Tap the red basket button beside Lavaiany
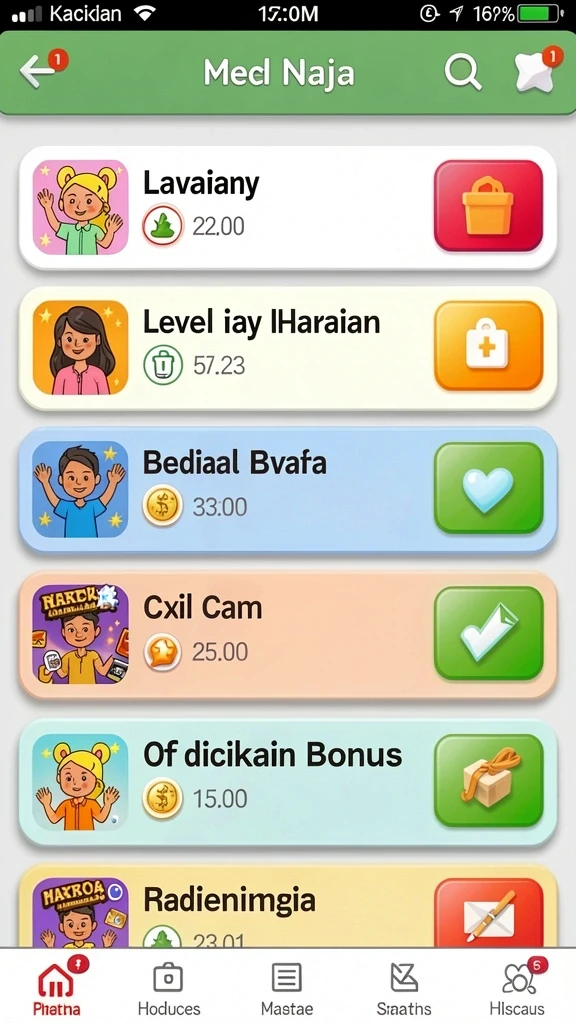Image resolution: width=576 pixels, height=1024 pixels. [x=488, y=206]
